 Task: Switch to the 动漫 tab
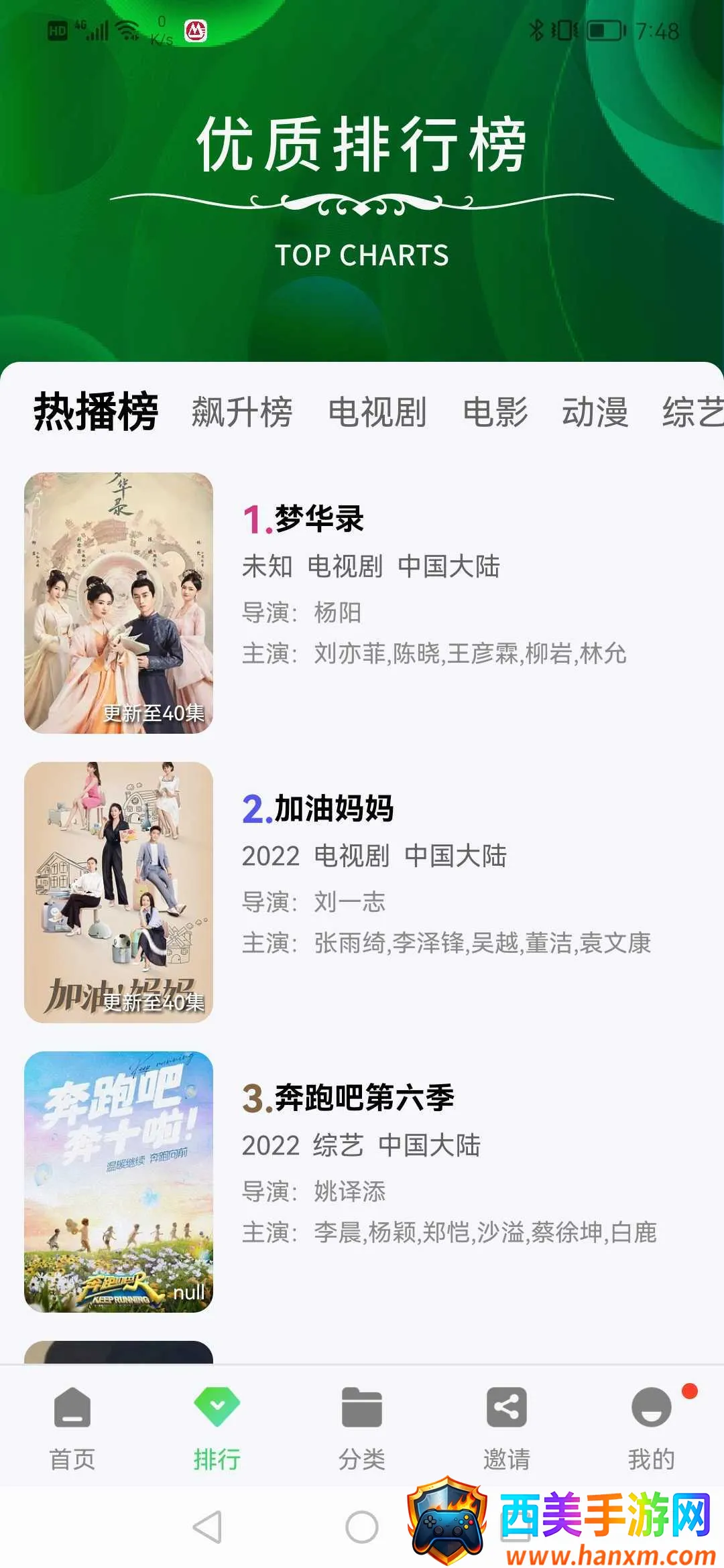click(x=595, y=411)
